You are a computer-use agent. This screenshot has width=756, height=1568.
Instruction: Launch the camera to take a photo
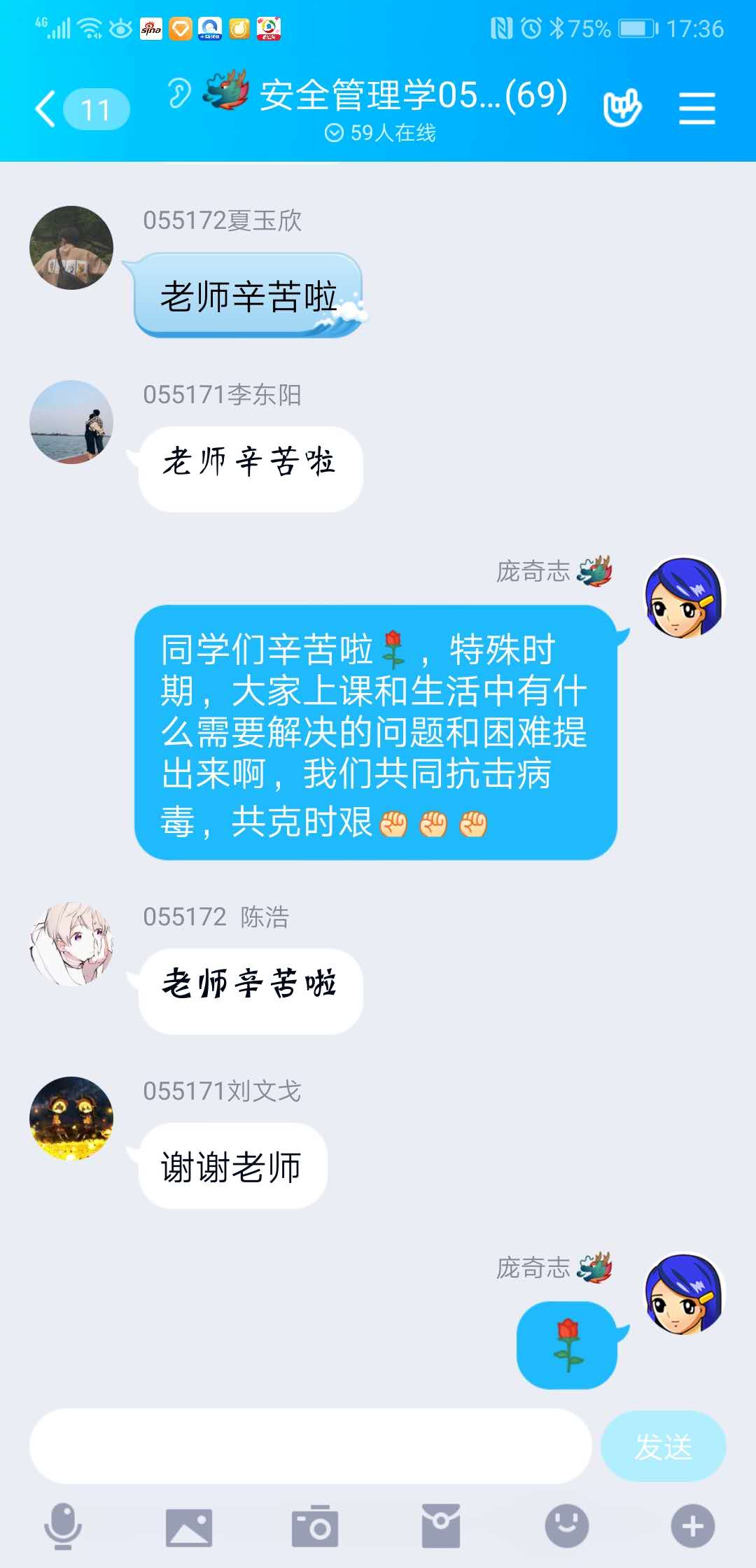point(315,1526)
